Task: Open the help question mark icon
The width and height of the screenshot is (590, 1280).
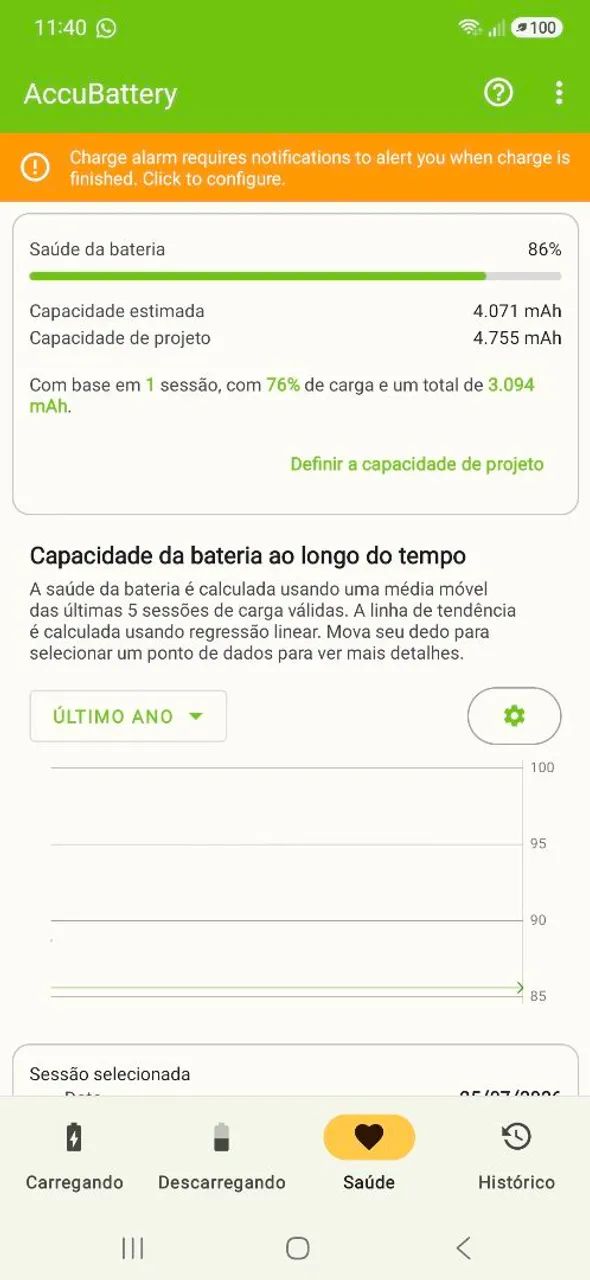Action: pos(498,93)
